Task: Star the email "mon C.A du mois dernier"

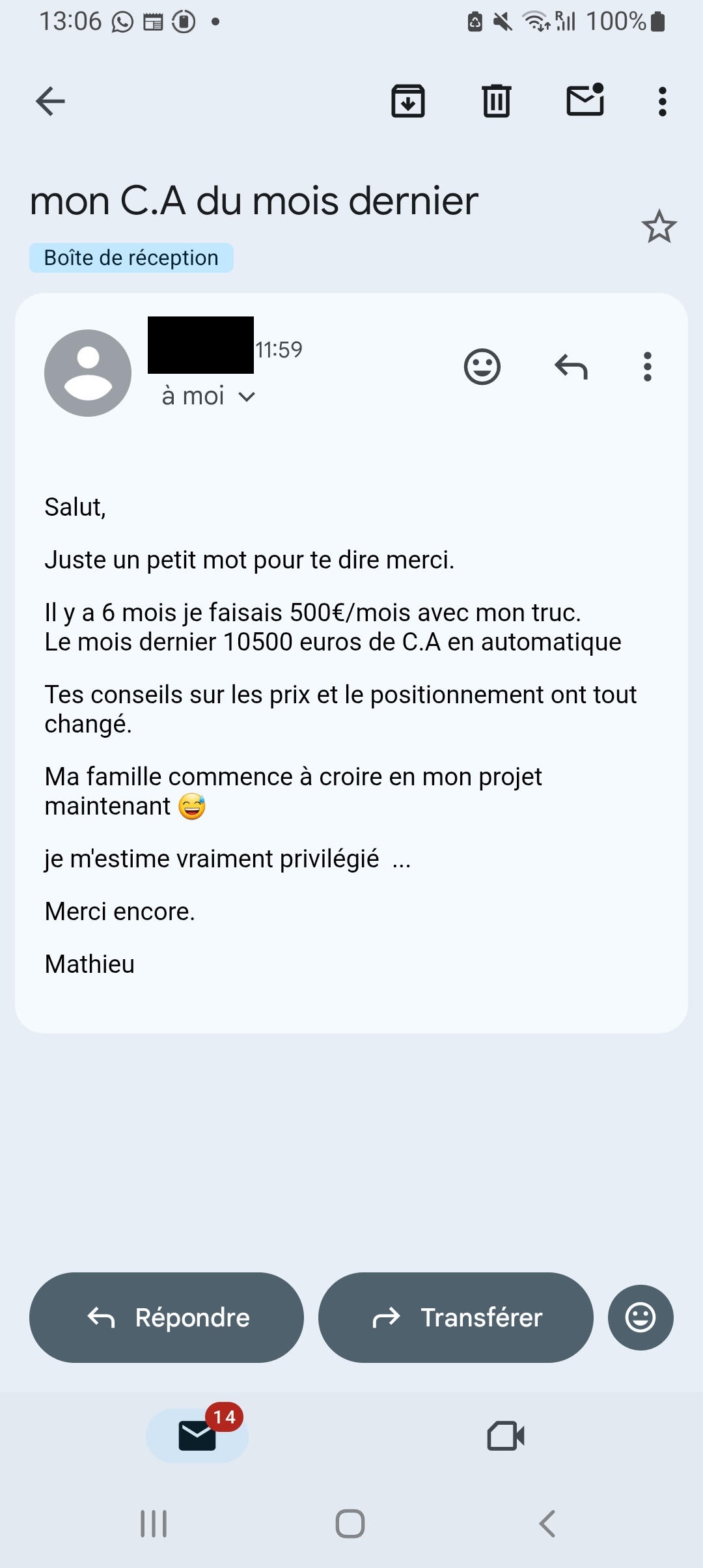Action: [x=659, y=227]
